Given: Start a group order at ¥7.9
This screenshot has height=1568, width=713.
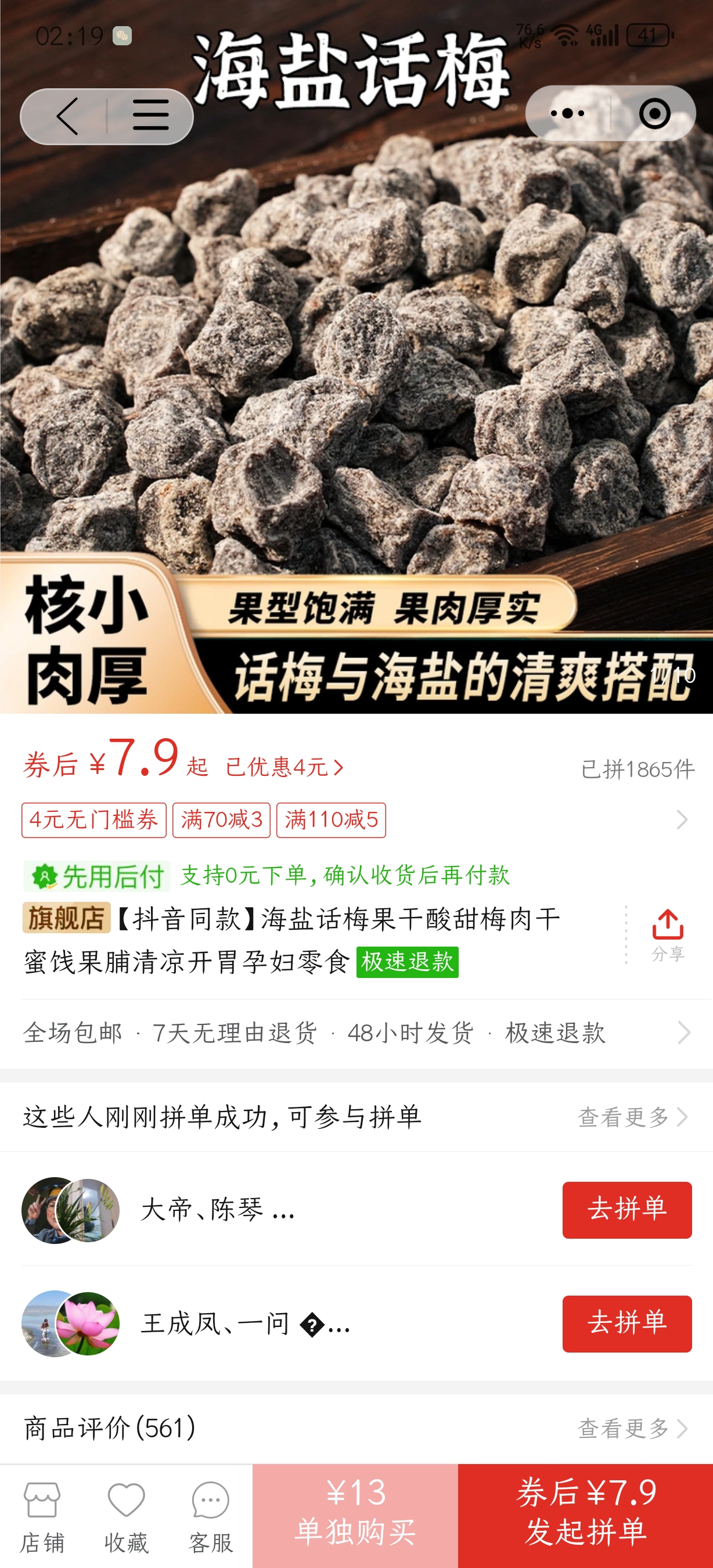Looking at the screenshot, I should [x=585, y=1516].
